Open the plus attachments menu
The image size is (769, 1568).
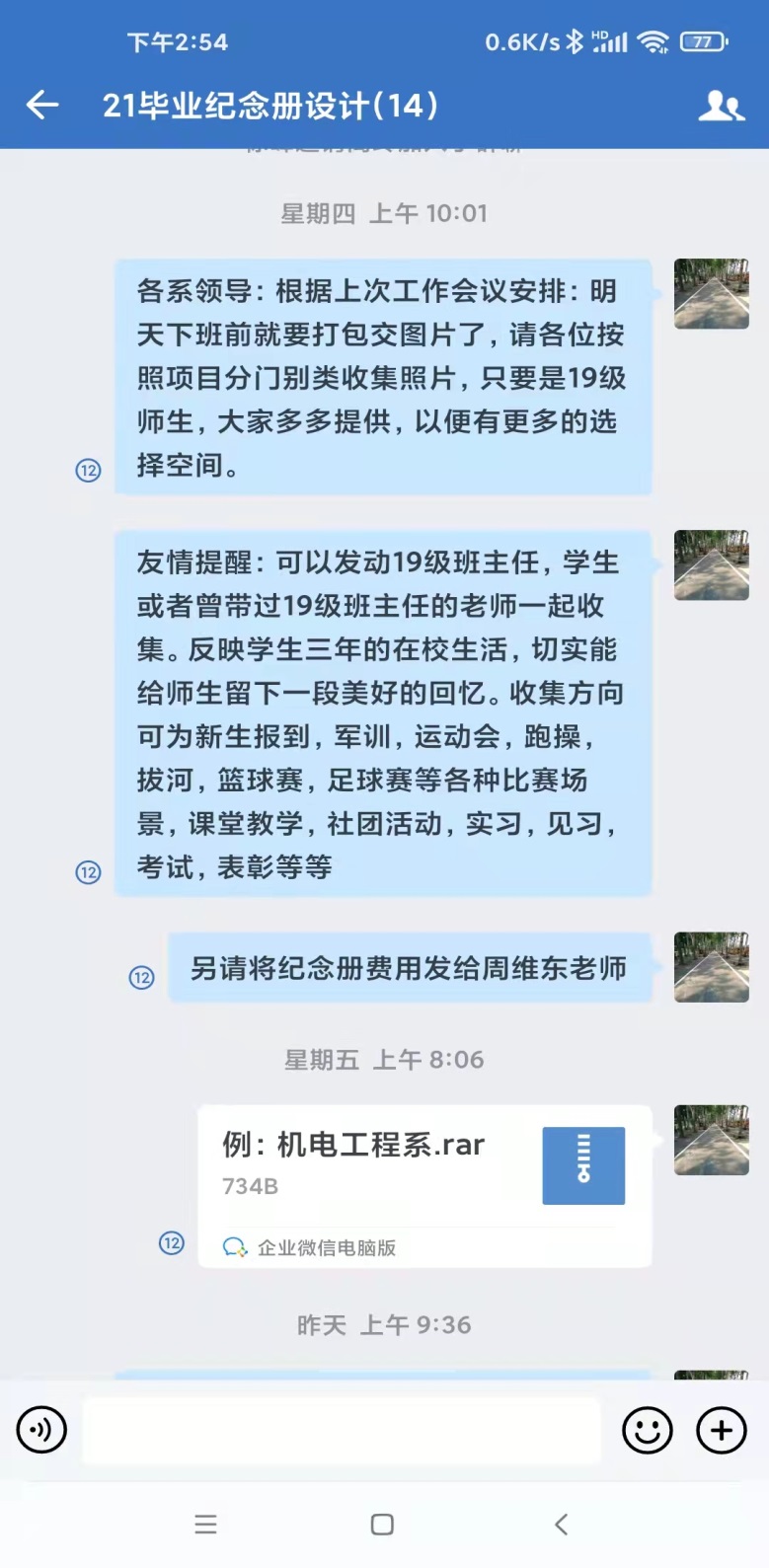click(x=722, y=1430)
